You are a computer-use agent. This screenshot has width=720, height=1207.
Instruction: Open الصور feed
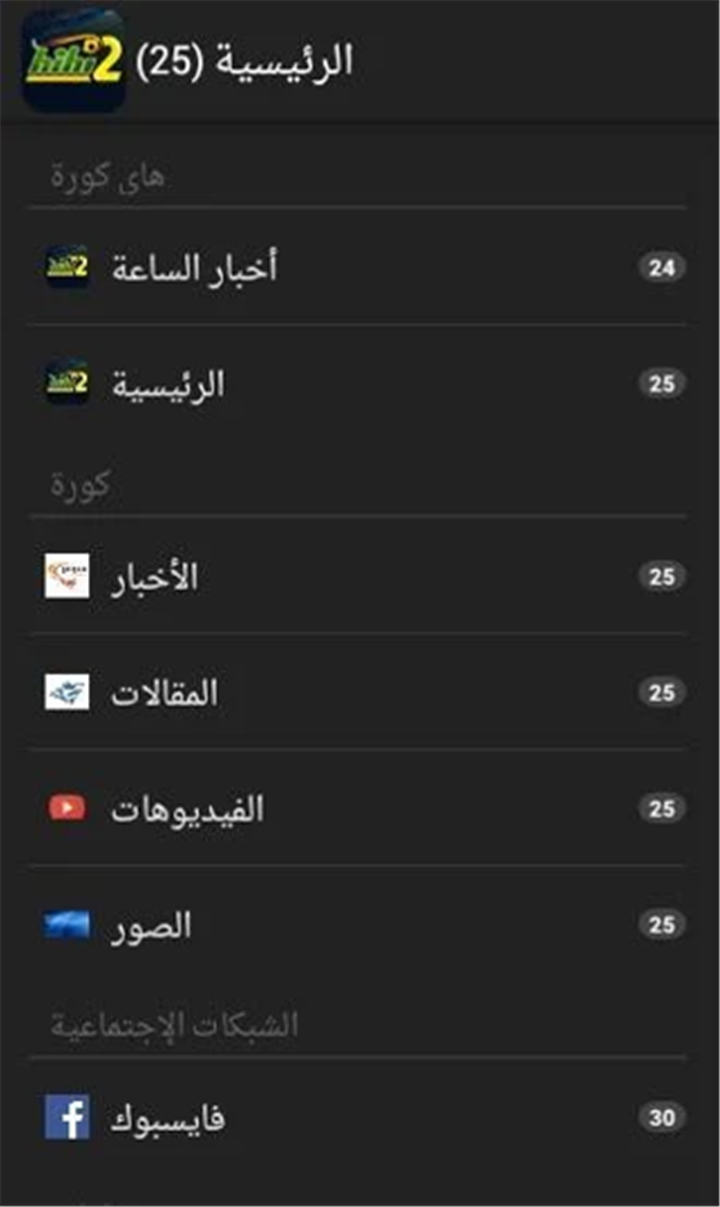tap(358, 925)
